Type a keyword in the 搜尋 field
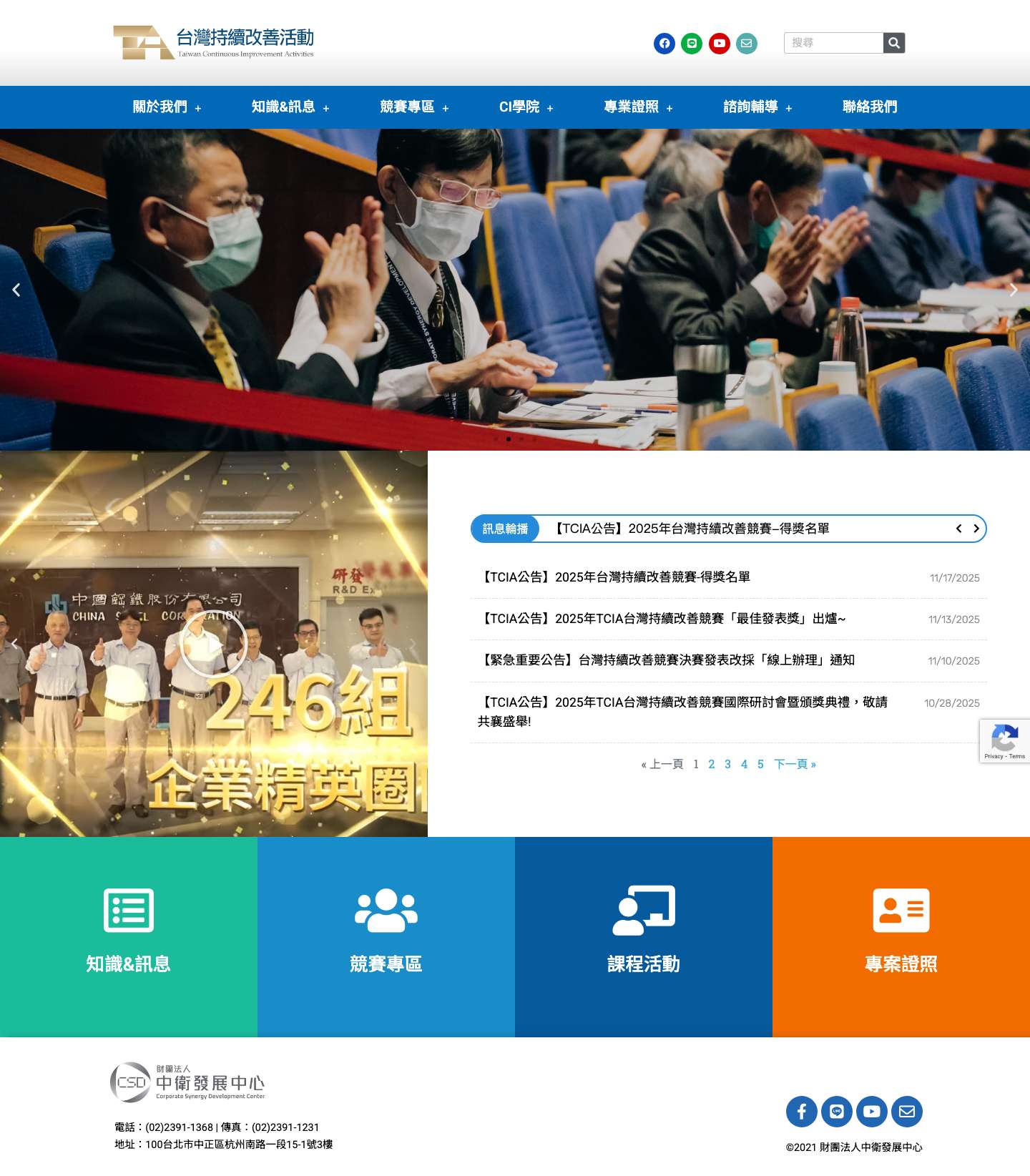 (x=833, y=43)
